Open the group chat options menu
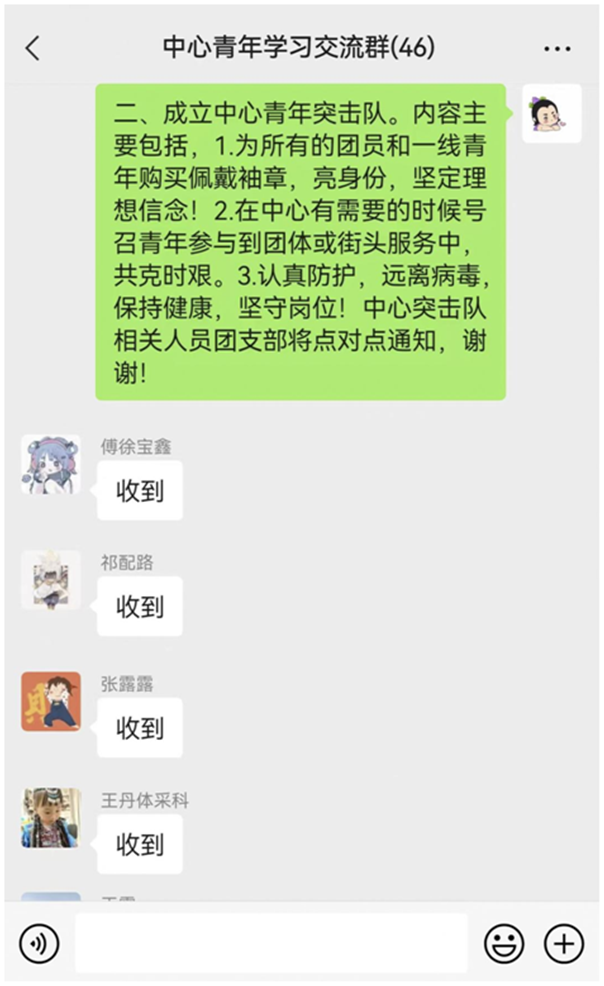Screen dimensions: 604x986 tap(556, 48)
